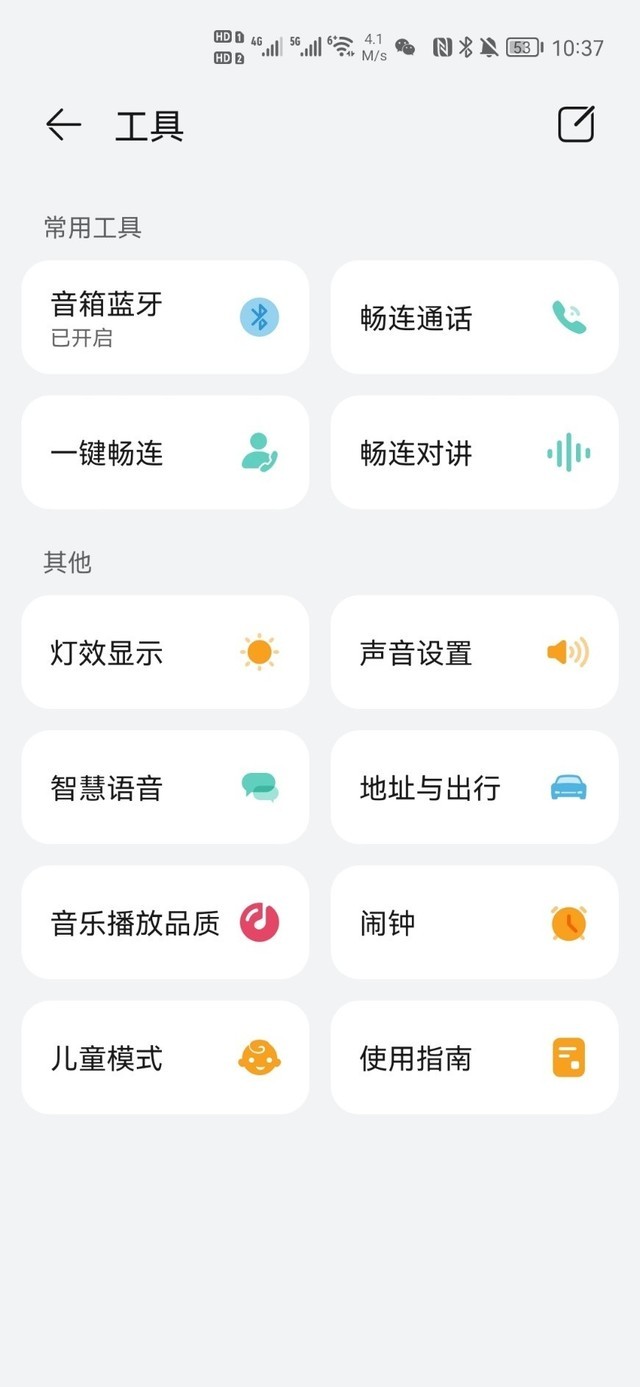Open 声音设置 sound settings
Image resolution: width=640 pixels, height=1387 pixels.
pos(475,652)
